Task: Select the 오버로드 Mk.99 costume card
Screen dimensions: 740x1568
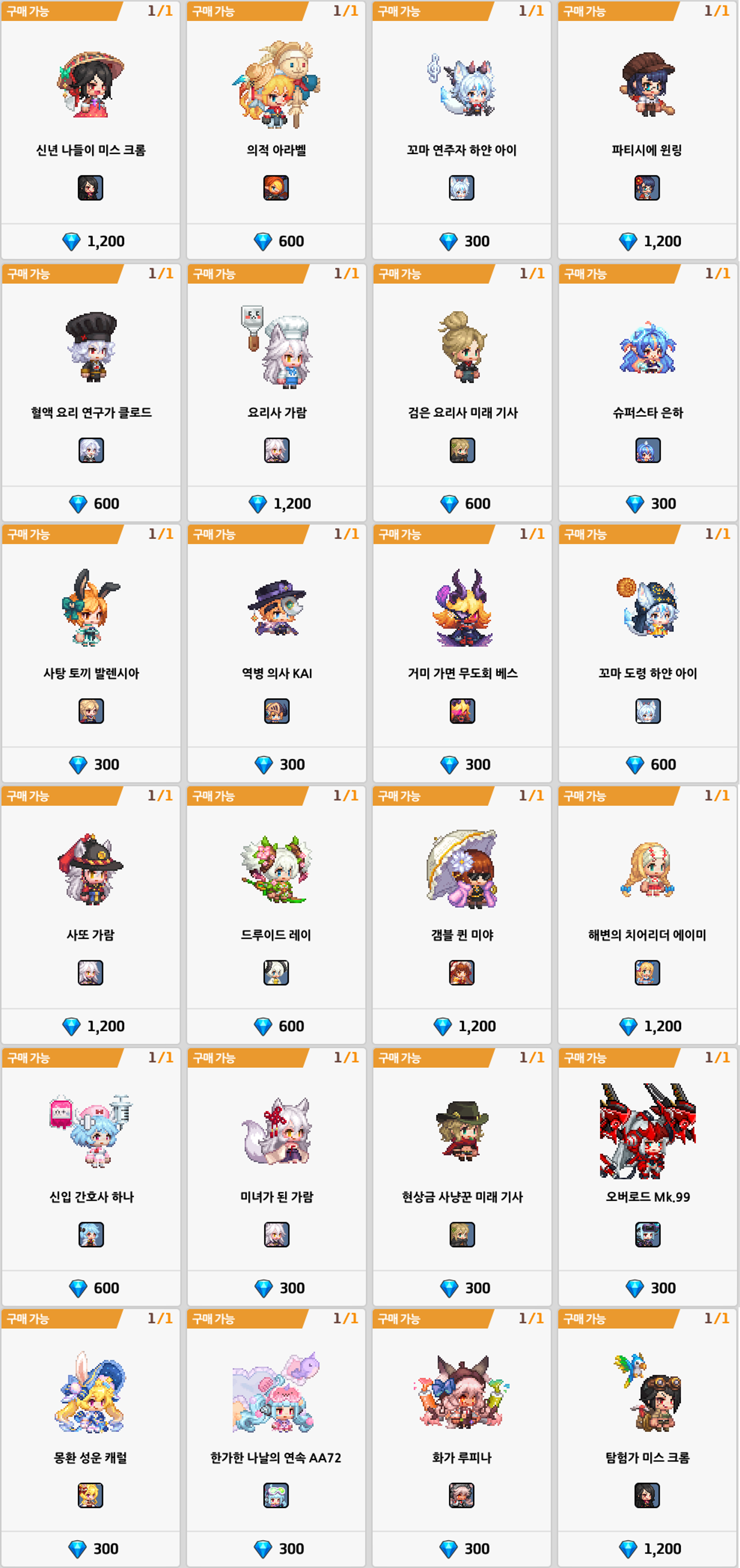Action: (x=648, y=1176)
